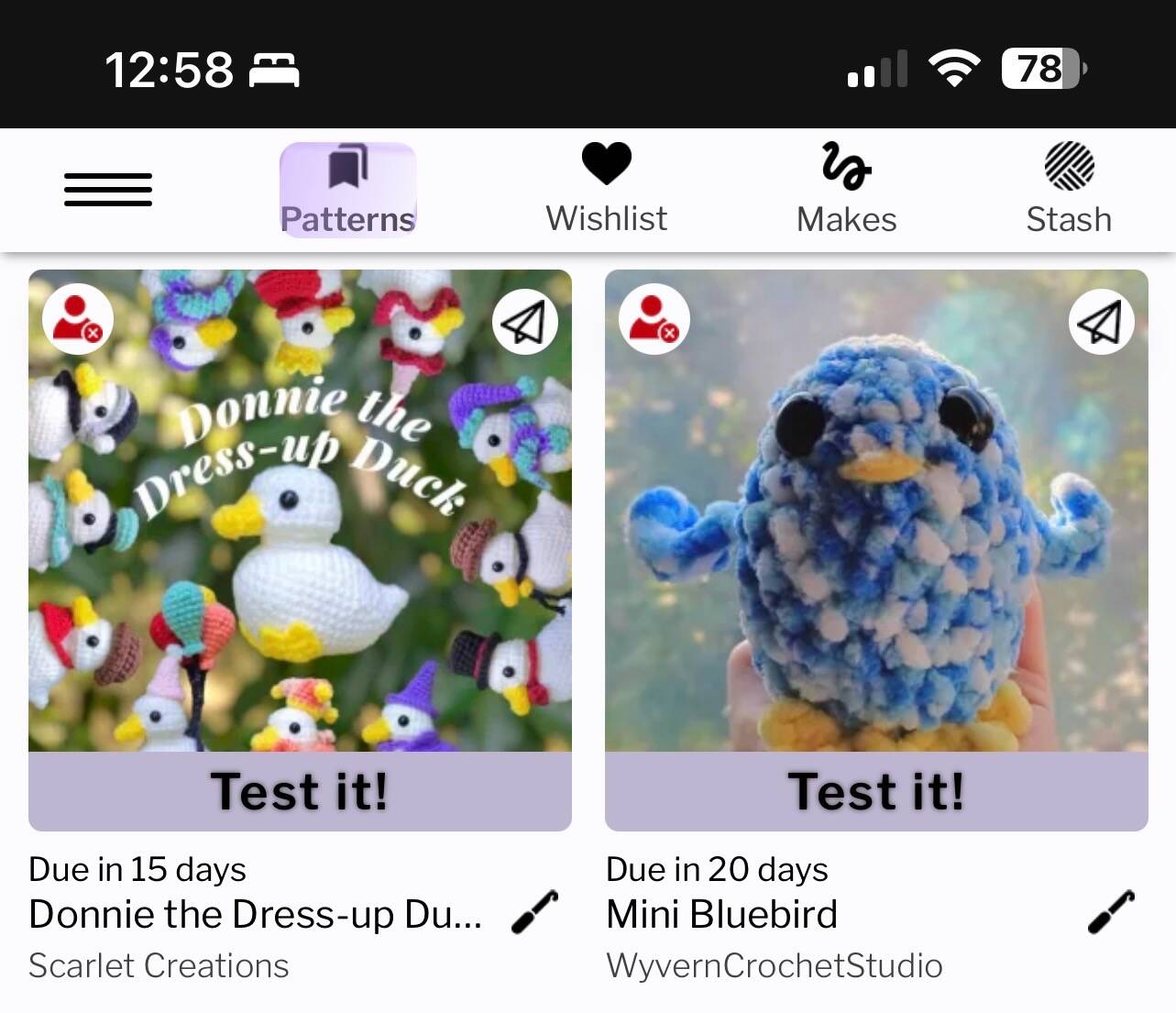Open the Donnie the Dress-up Duck pattern image
Screen dimensions: 1176x1013
[300, 532]
